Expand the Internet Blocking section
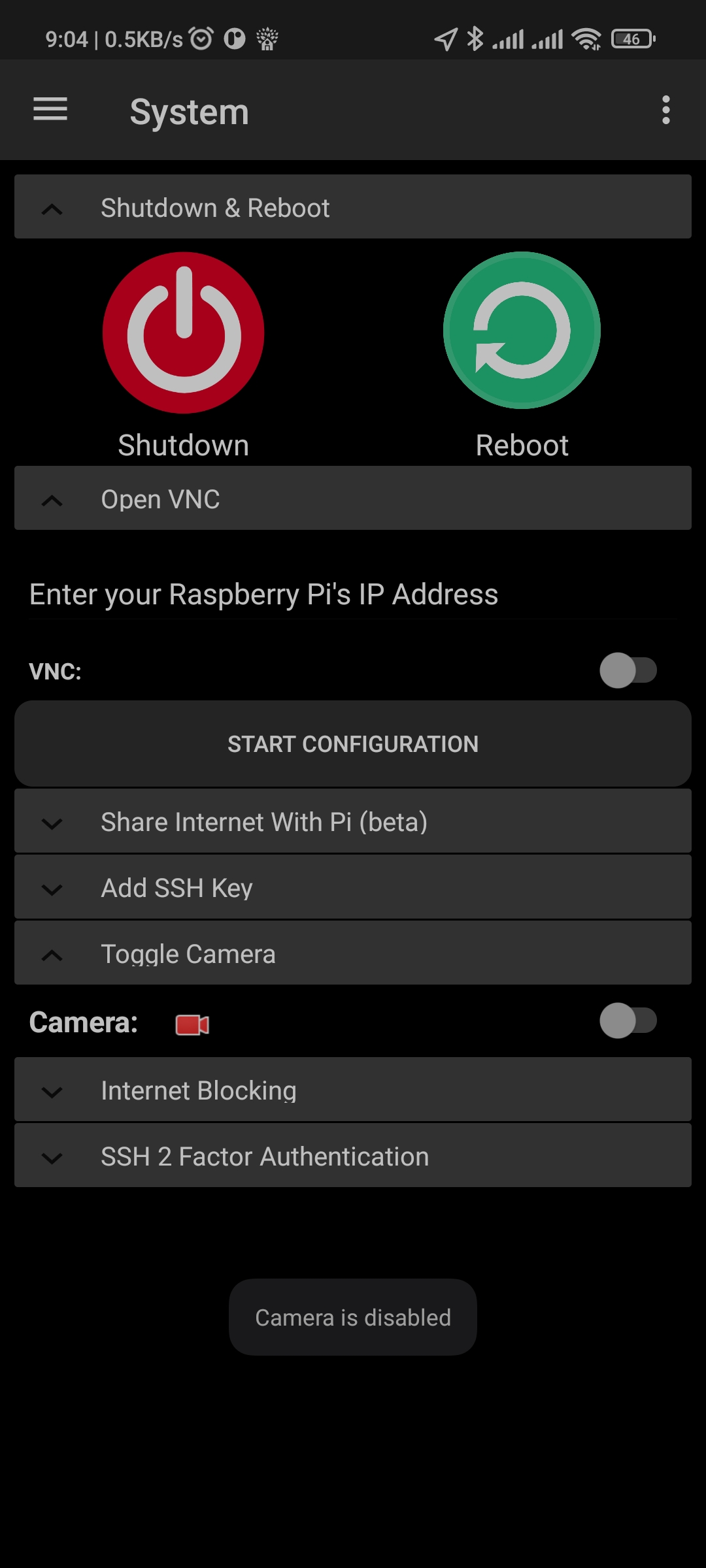This screenshot has width=706, height=1568. (353, 1090)
